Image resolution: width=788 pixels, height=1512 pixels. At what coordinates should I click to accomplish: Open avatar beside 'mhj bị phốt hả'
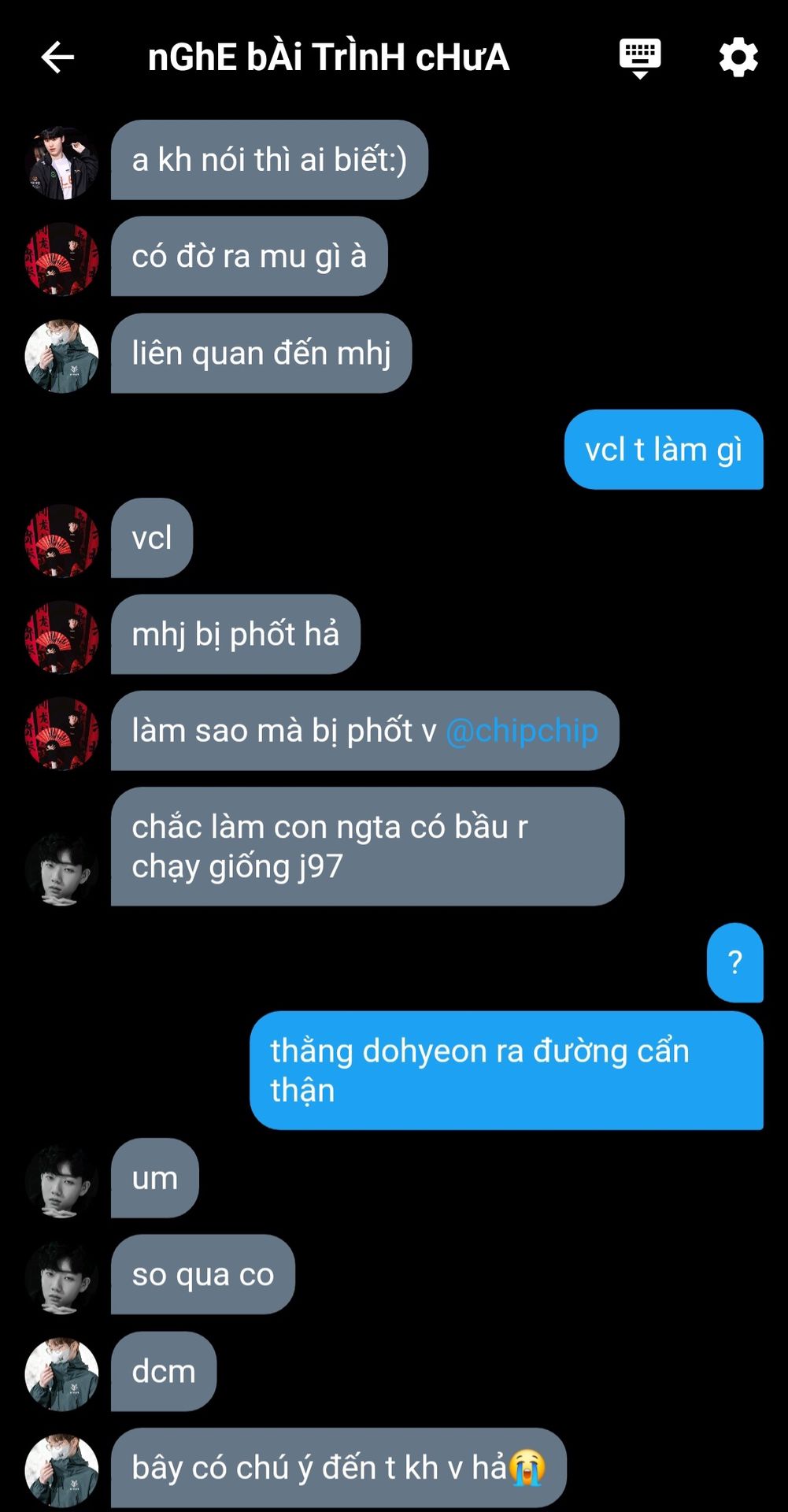click(x=61, y=637)
